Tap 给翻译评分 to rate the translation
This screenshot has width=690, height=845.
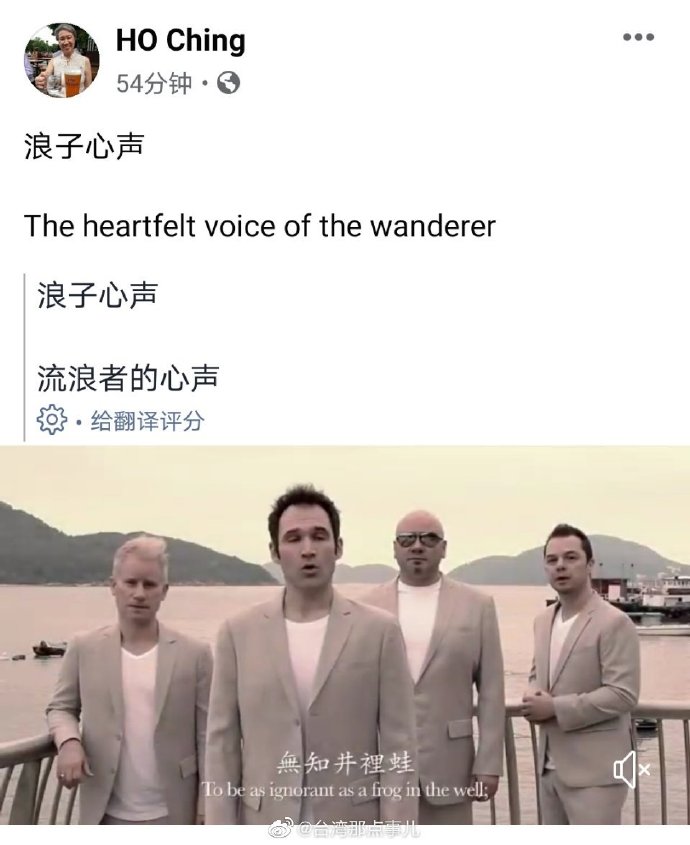[x=146, y=421]
